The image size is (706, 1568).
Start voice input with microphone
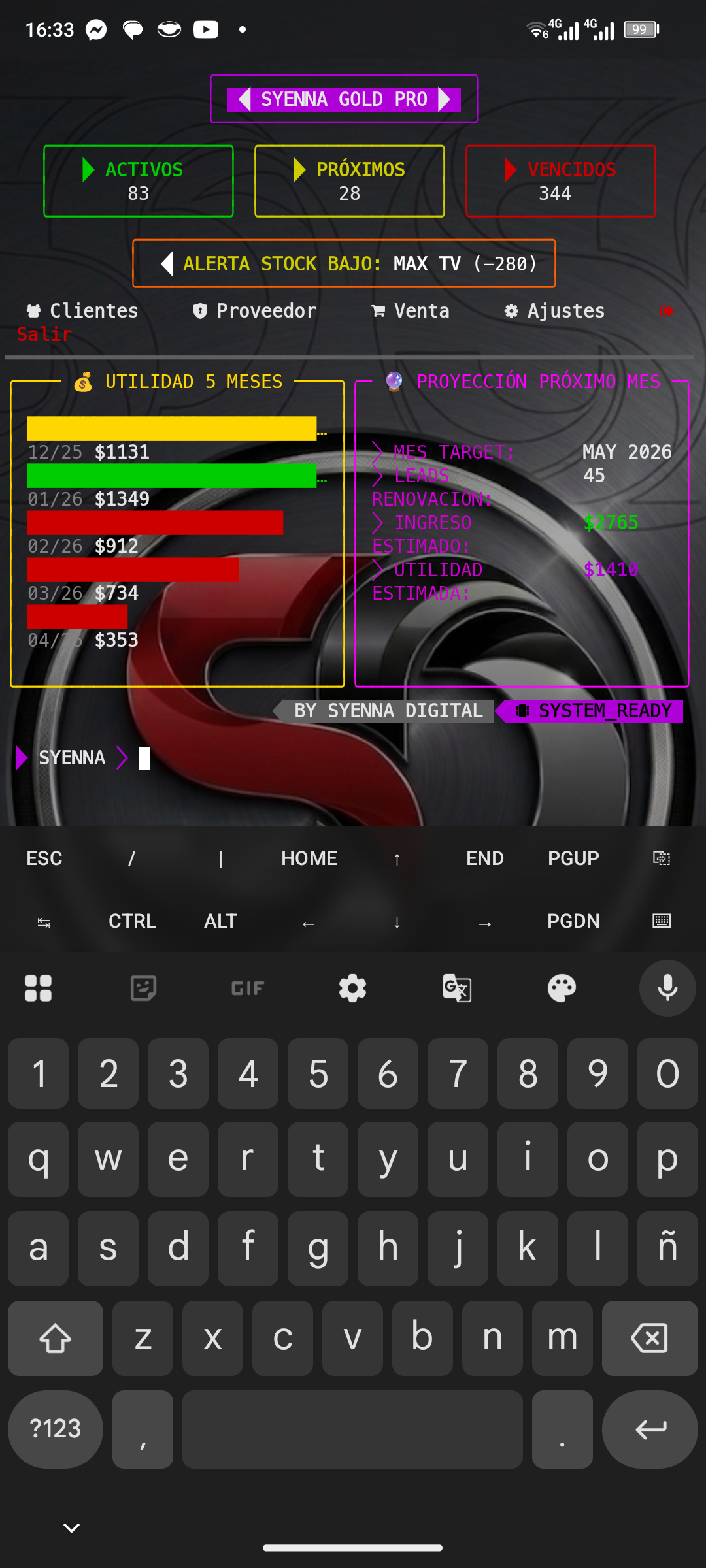(667, 988)
